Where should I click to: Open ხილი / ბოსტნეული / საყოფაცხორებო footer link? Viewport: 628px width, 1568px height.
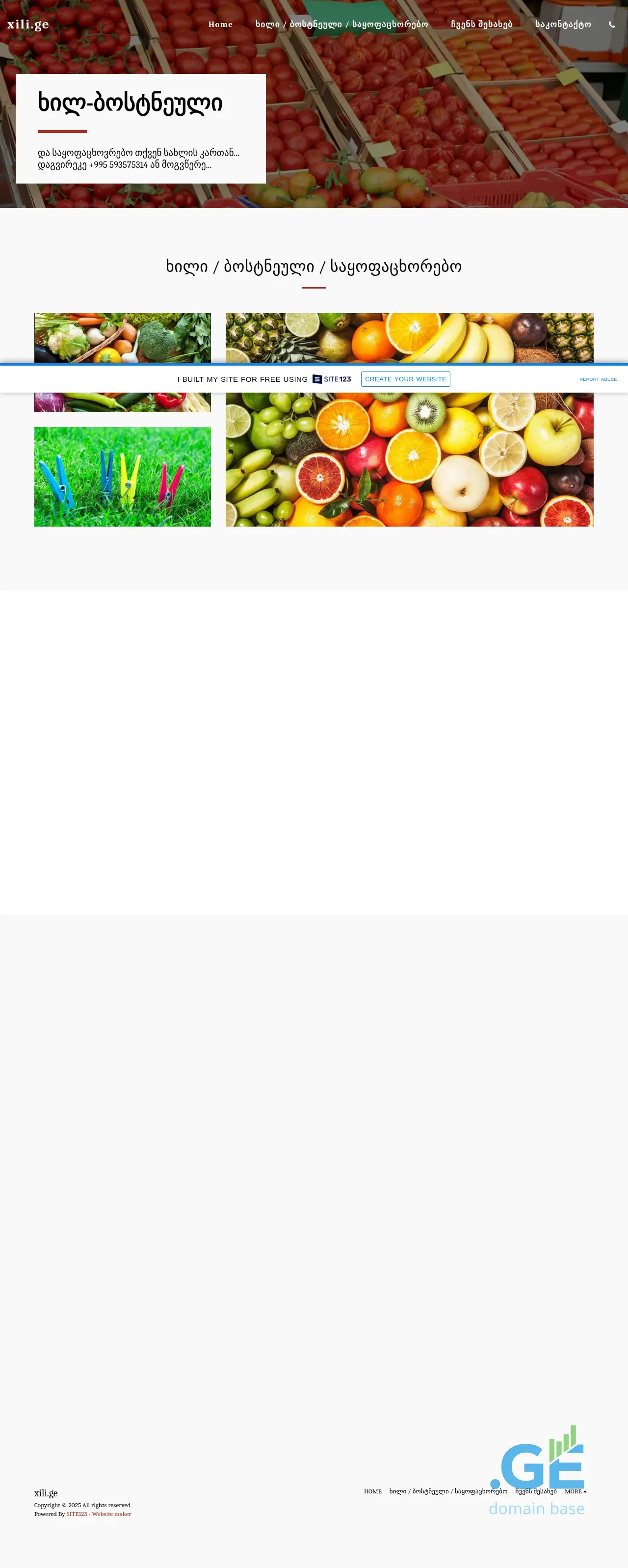[448, 1491]
